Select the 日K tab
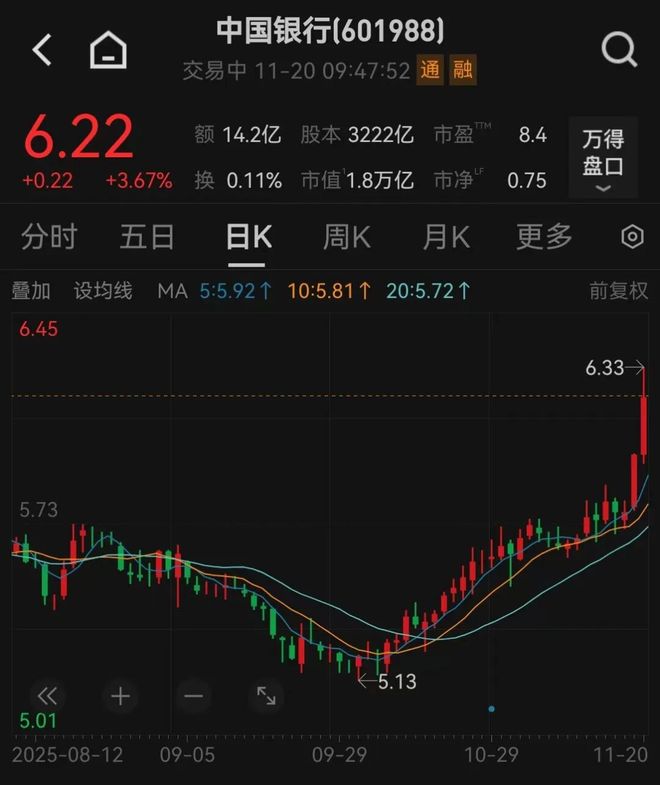The height and width of the screenshot is (785, 660). [248, 237]
